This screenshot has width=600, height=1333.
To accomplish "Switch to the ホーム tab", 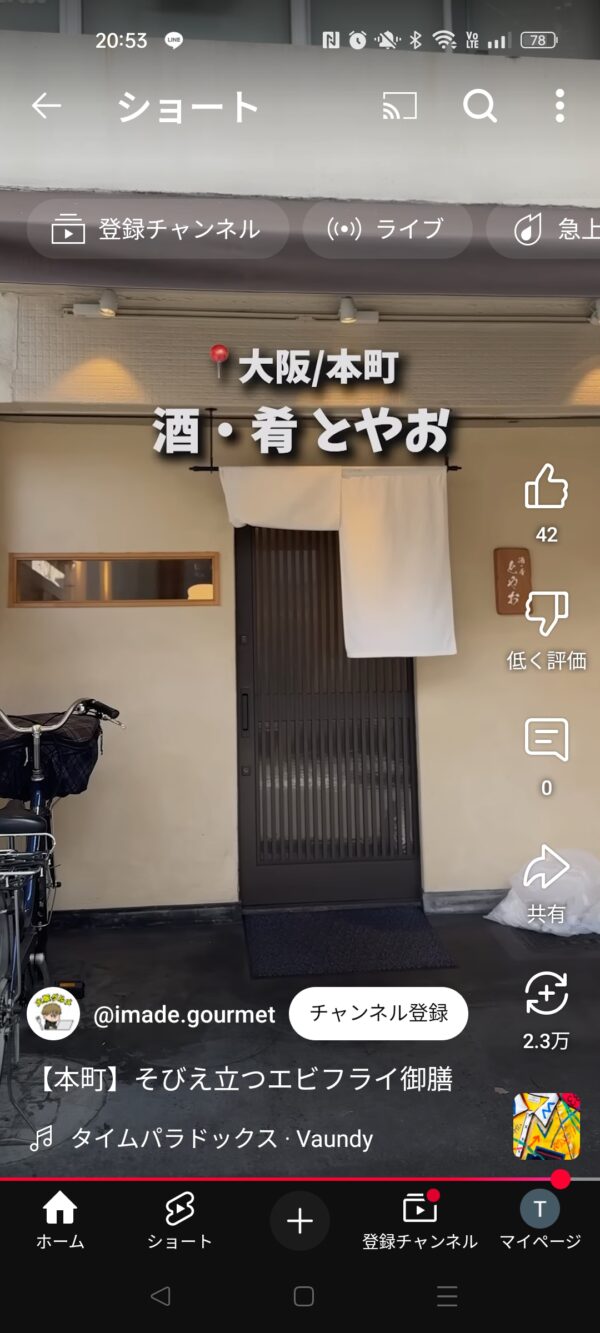I will [x=60, y=1221].
